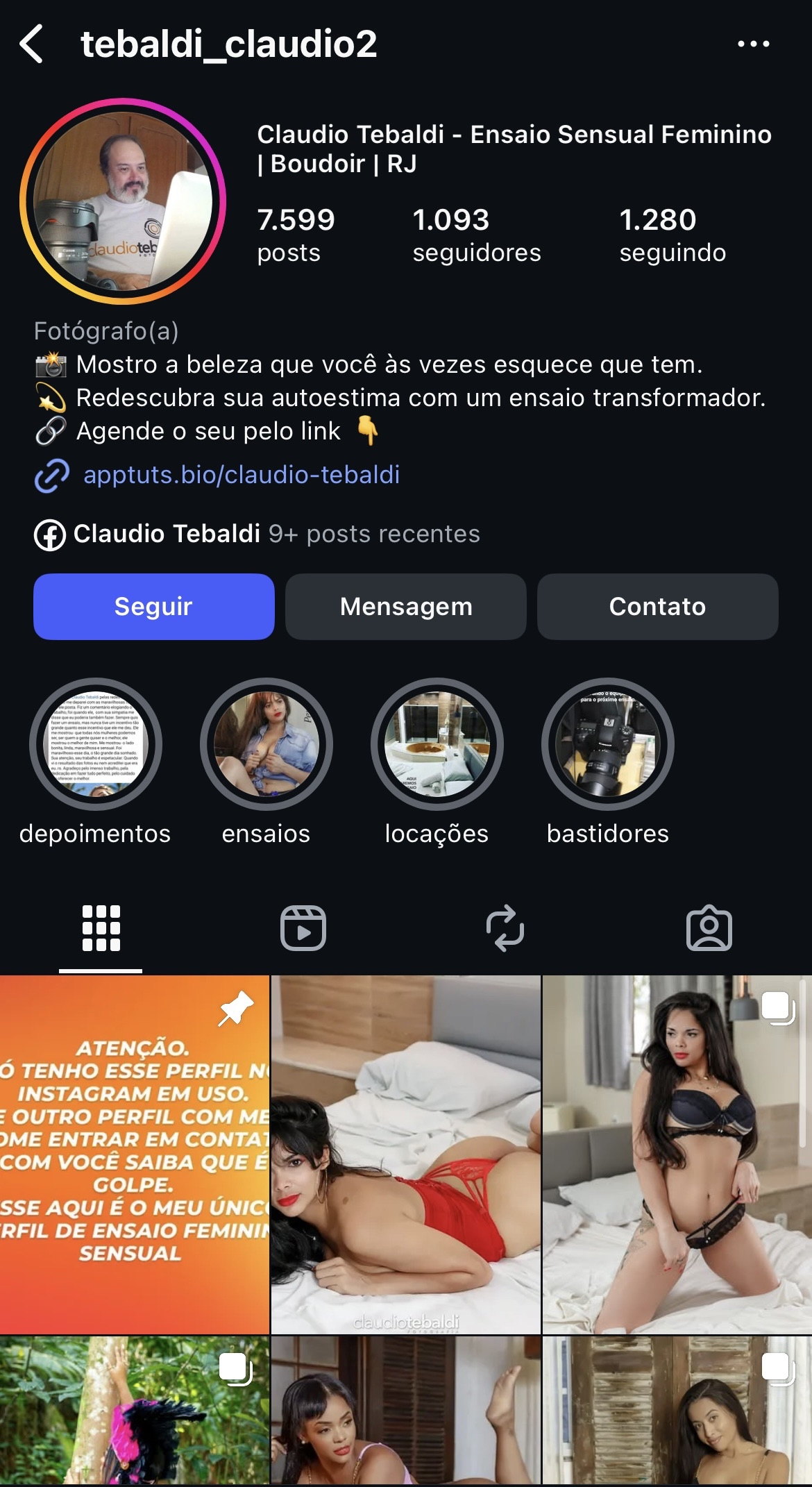
Task: Open the seguindo list
Action: tap(672, 235)
